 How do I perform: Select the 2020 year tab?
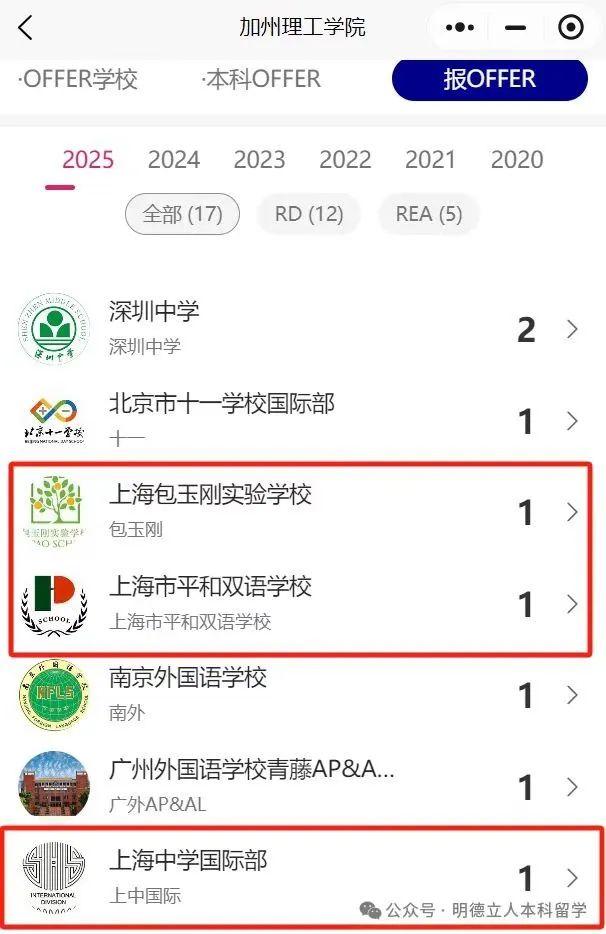[517, 160]
